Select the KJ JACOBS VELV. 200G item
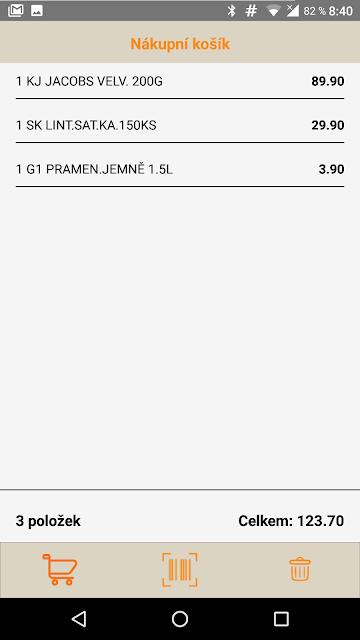The width and height of the screenshot is (360, 640). (180, 82)
